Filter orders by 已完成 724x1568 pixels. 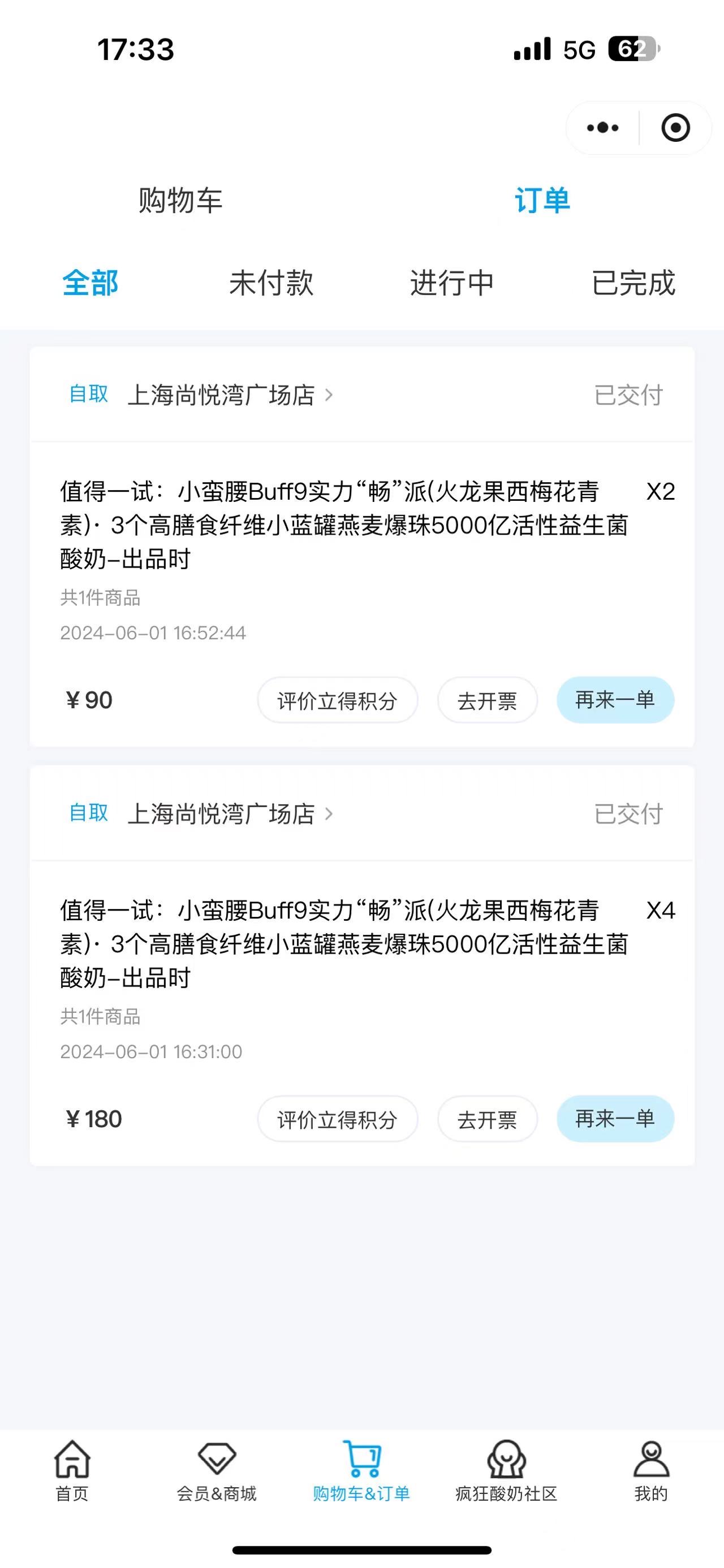(x=633, y=283)
